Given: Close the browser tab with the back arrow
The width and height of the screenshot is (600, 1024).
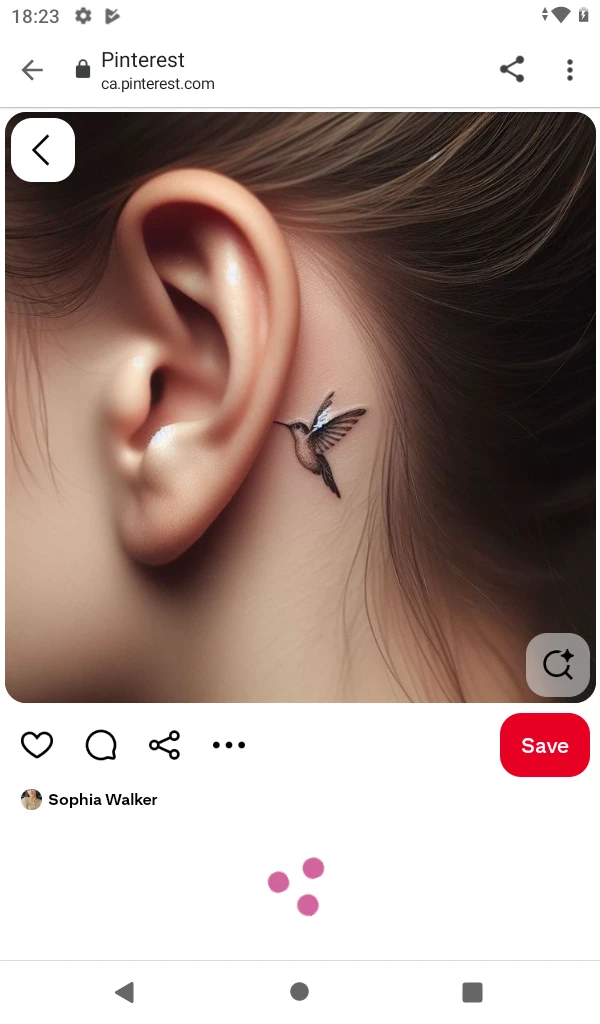Looking at the screenshot, I should [x=32, y=70].
